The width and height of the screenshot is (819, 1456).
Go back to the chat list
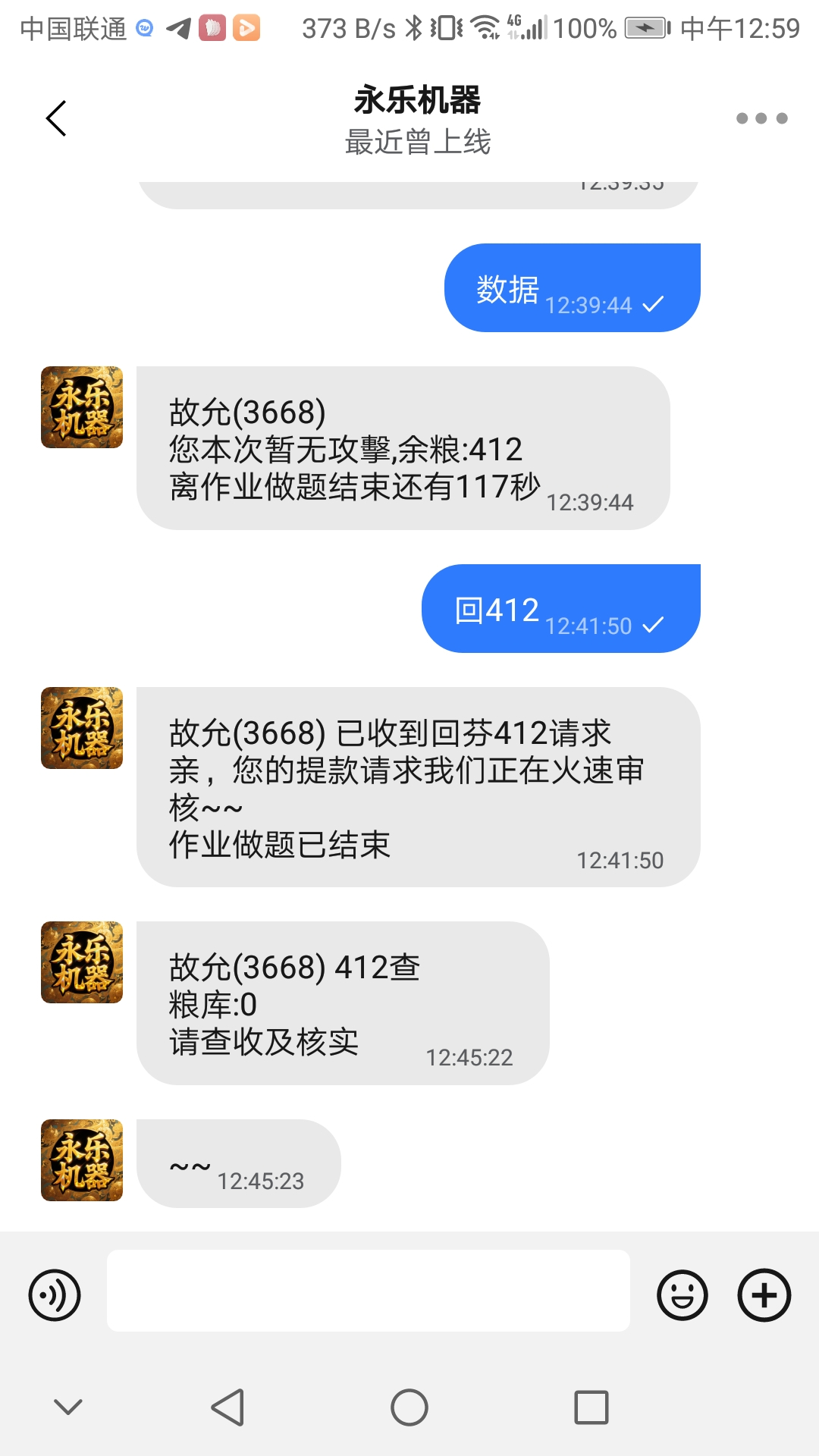coord(56,118)
